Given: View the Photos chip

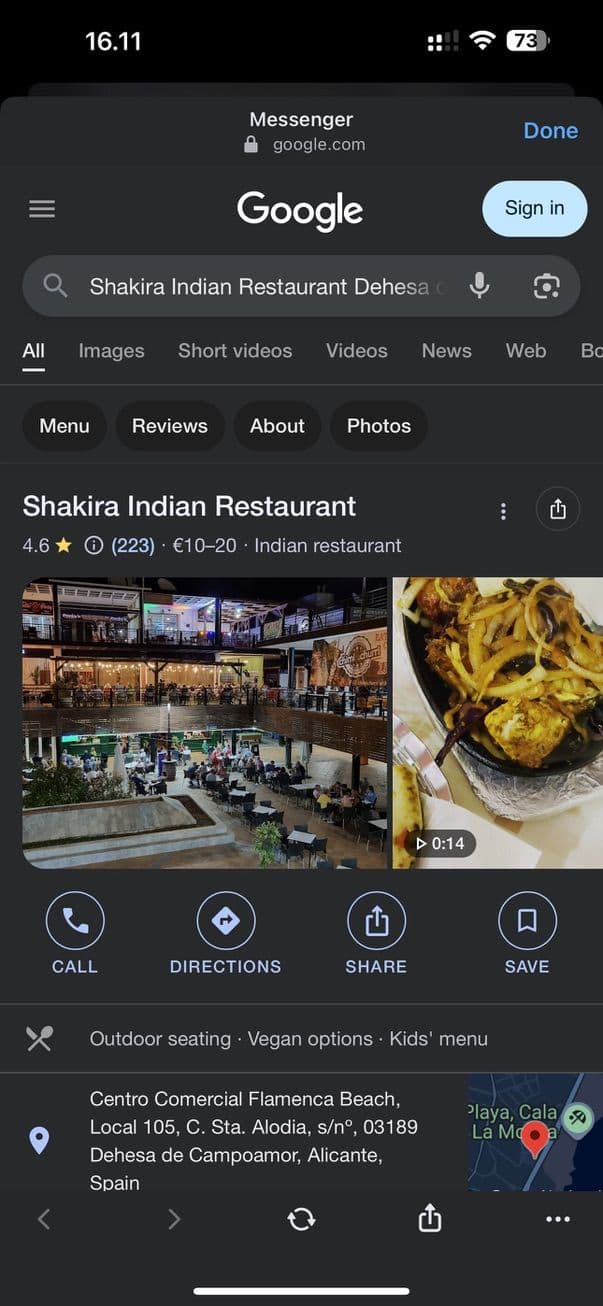Looking at the screenshot, I should coord(378,426).
